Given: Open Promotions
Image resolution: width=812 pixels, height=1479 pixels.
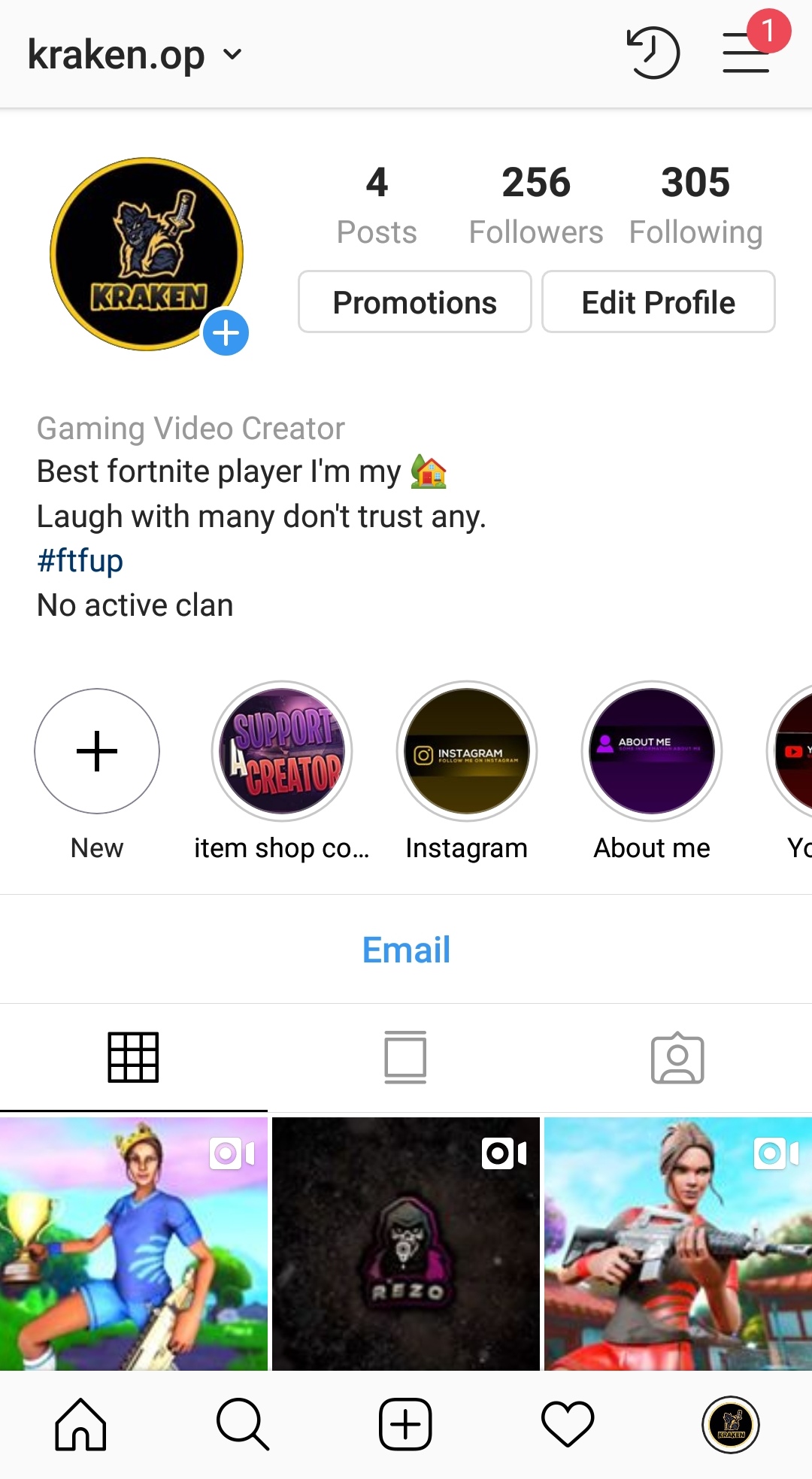Looking at the screenshot, I should [x=414, y=302].
